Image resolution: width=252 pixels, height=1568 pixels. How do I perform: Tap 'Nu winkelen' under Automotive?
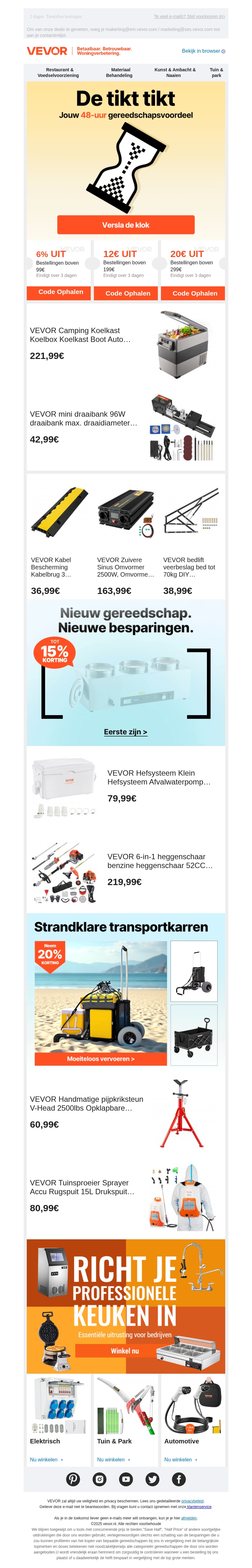point(180,1459)
